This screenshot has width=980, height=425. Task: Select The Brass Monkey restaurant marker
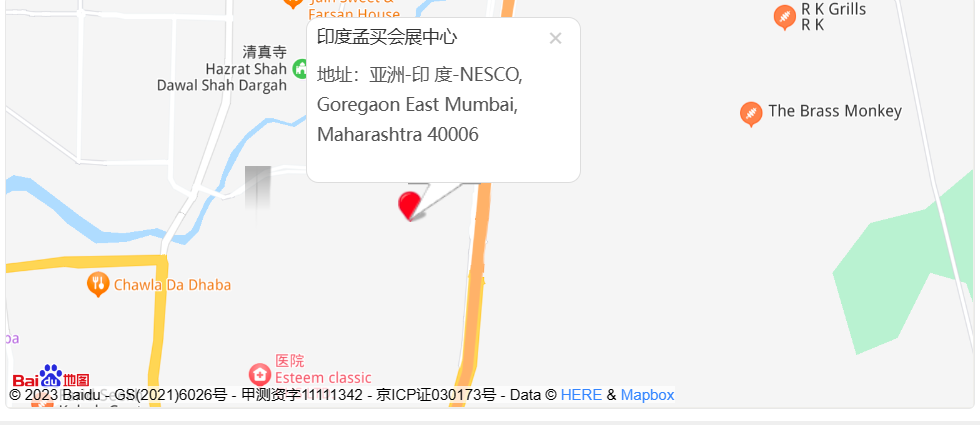(751, 113)
